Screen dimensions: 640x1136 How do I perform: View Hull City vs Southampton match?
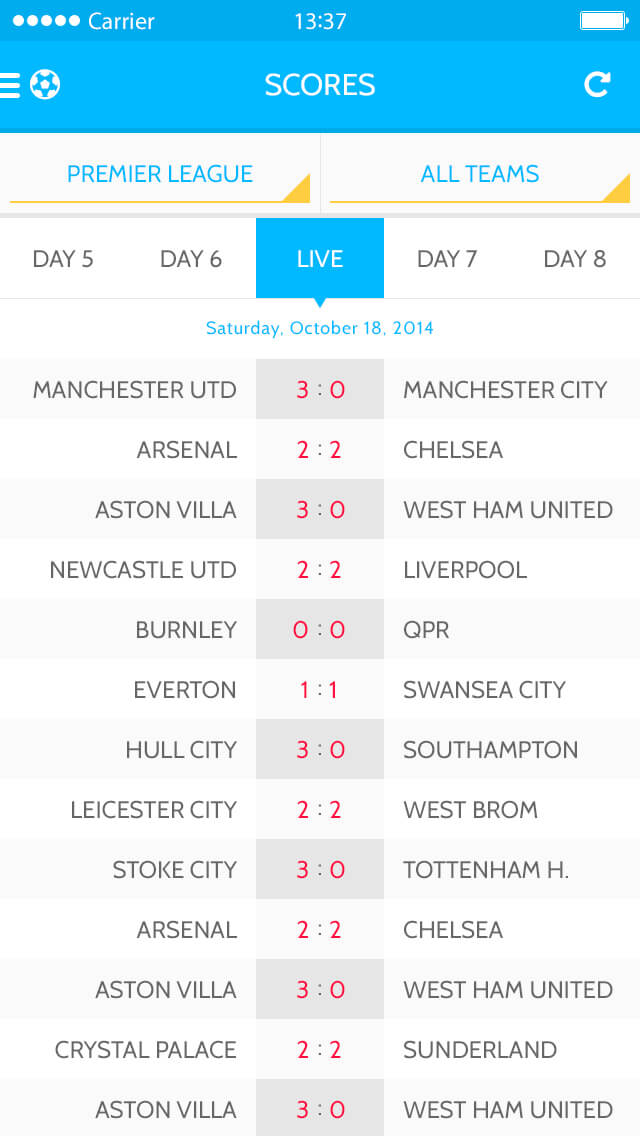pos(320,749)
